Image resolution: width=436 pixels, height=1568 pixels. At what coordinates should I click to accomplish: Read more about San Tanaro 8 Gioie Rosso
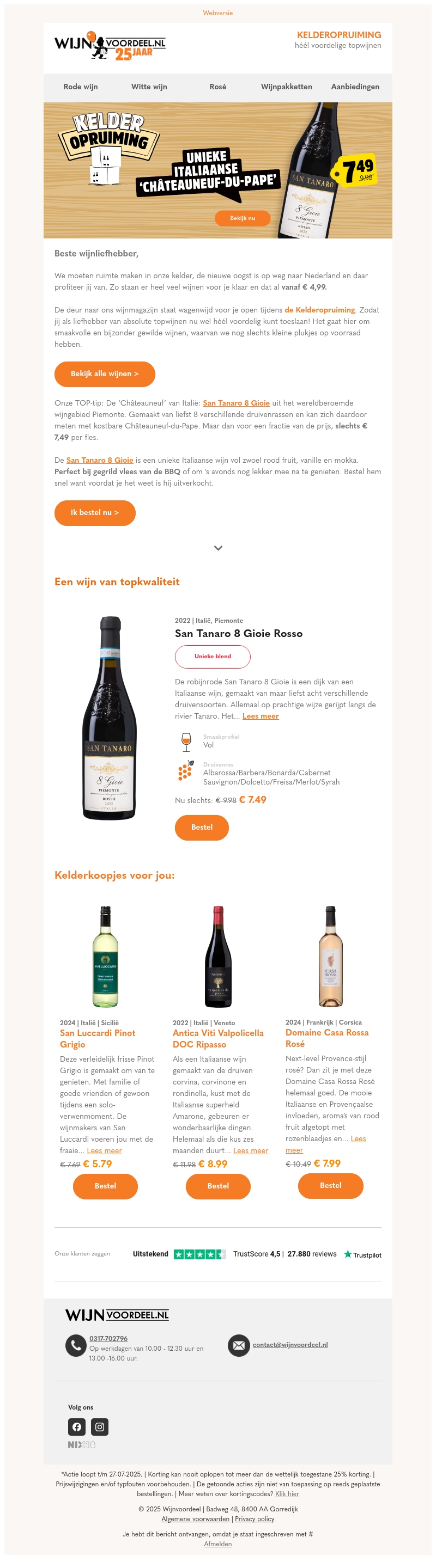point(261,716)
